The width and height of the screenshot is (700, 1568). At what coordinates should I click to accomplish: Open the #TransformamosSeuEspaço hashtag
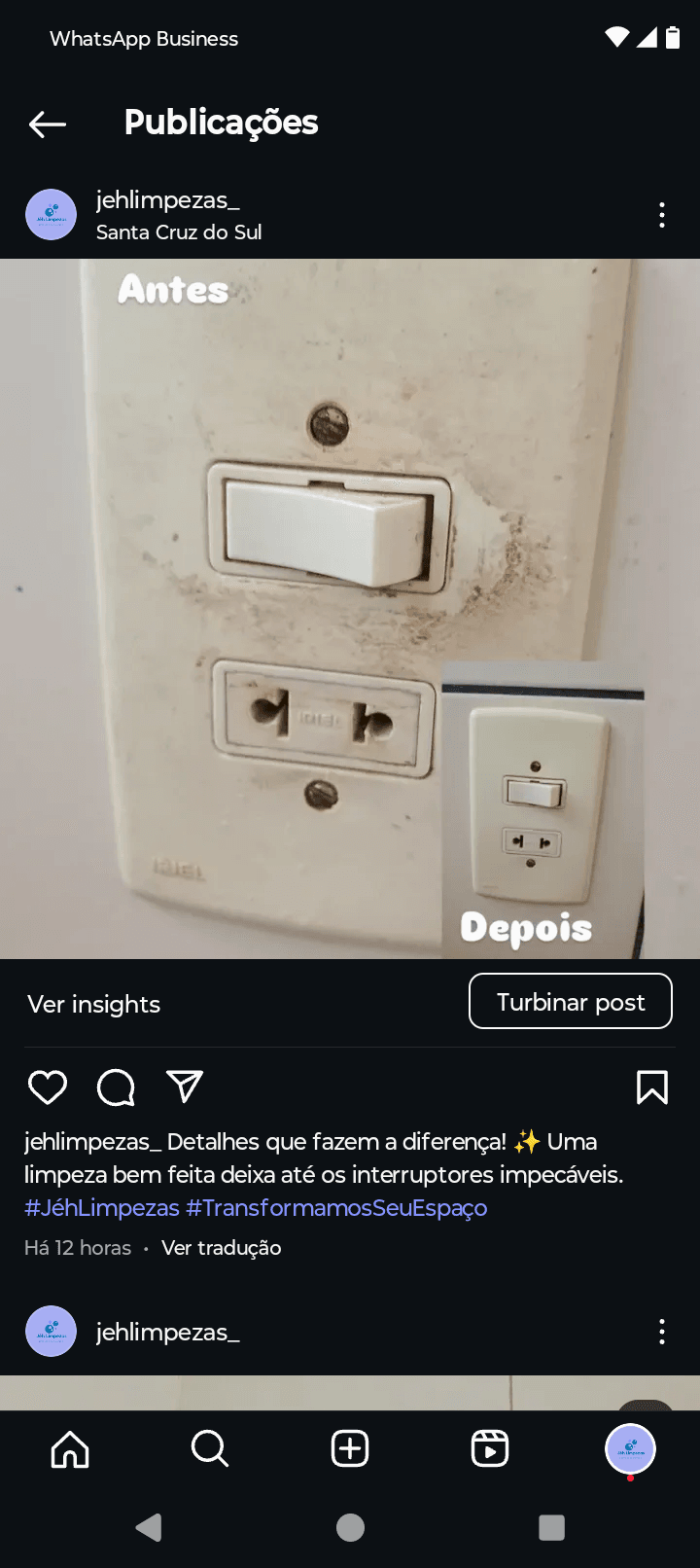point(335,1207)
